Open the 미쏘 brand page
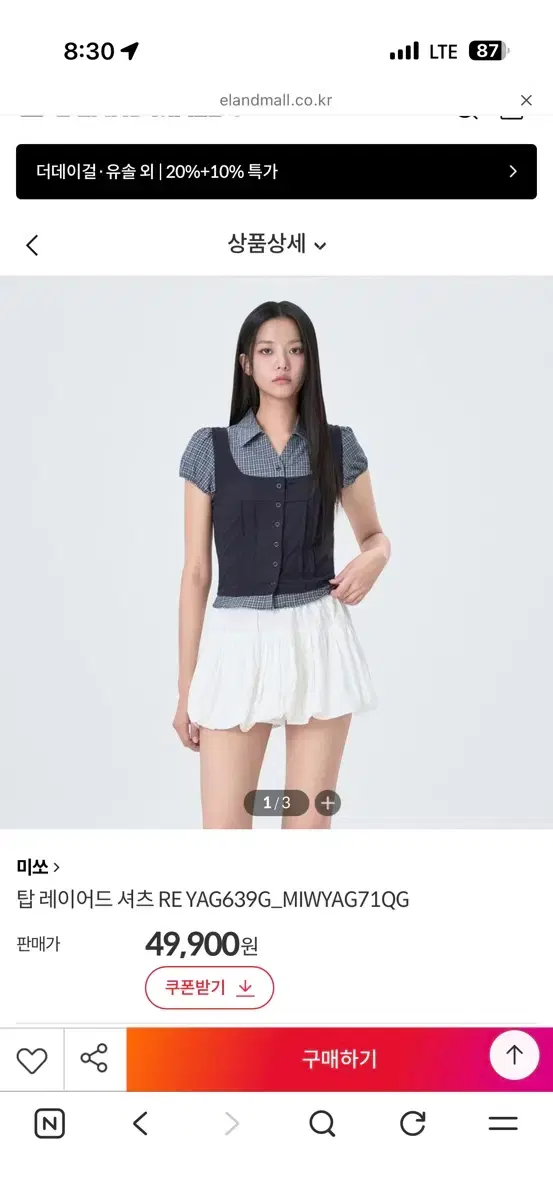Image resolution: width=553 pixels, height=1200 pixels. (39, 866)
